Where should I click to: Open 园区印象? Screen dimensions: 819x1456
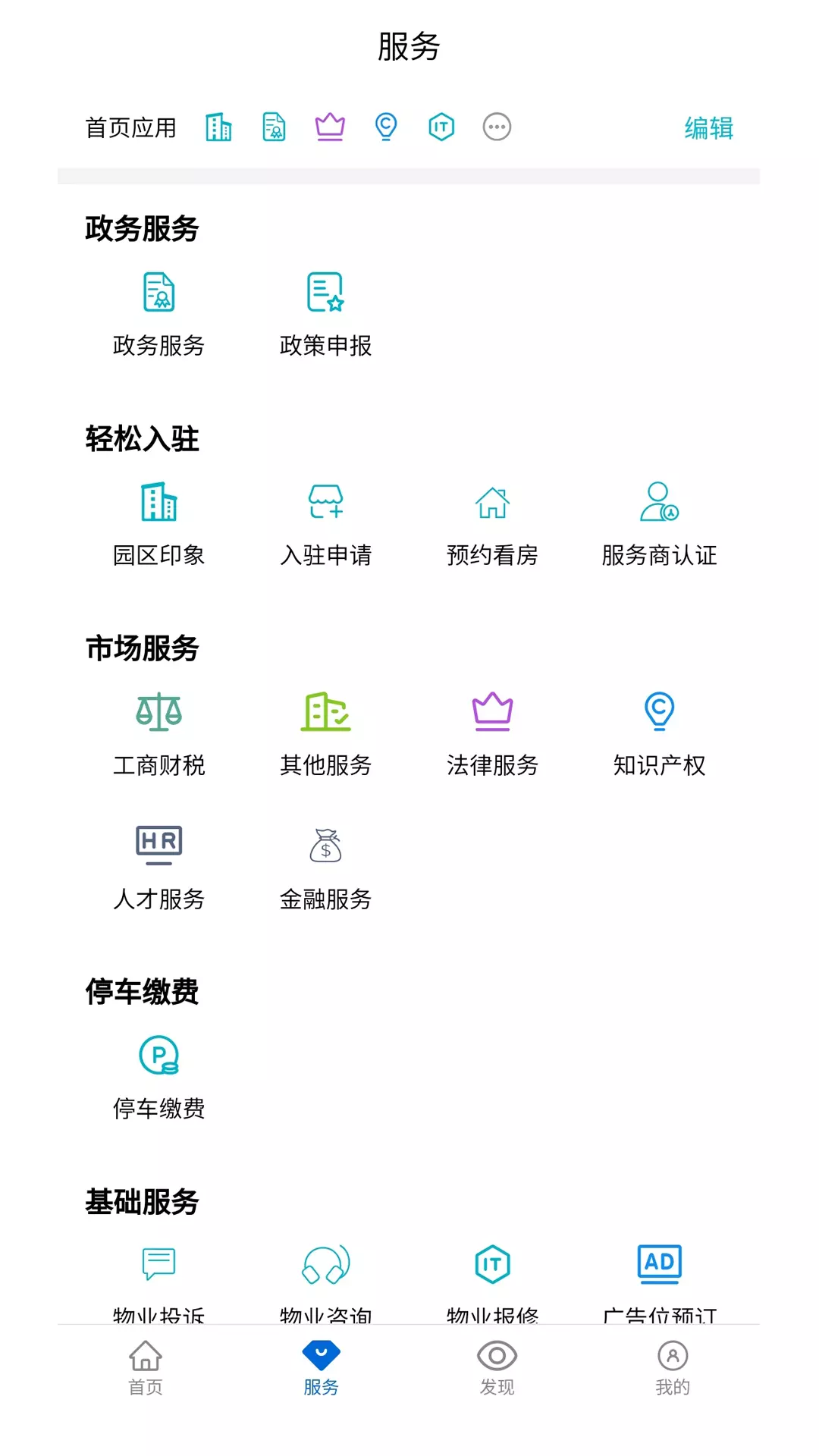point(159,524)
